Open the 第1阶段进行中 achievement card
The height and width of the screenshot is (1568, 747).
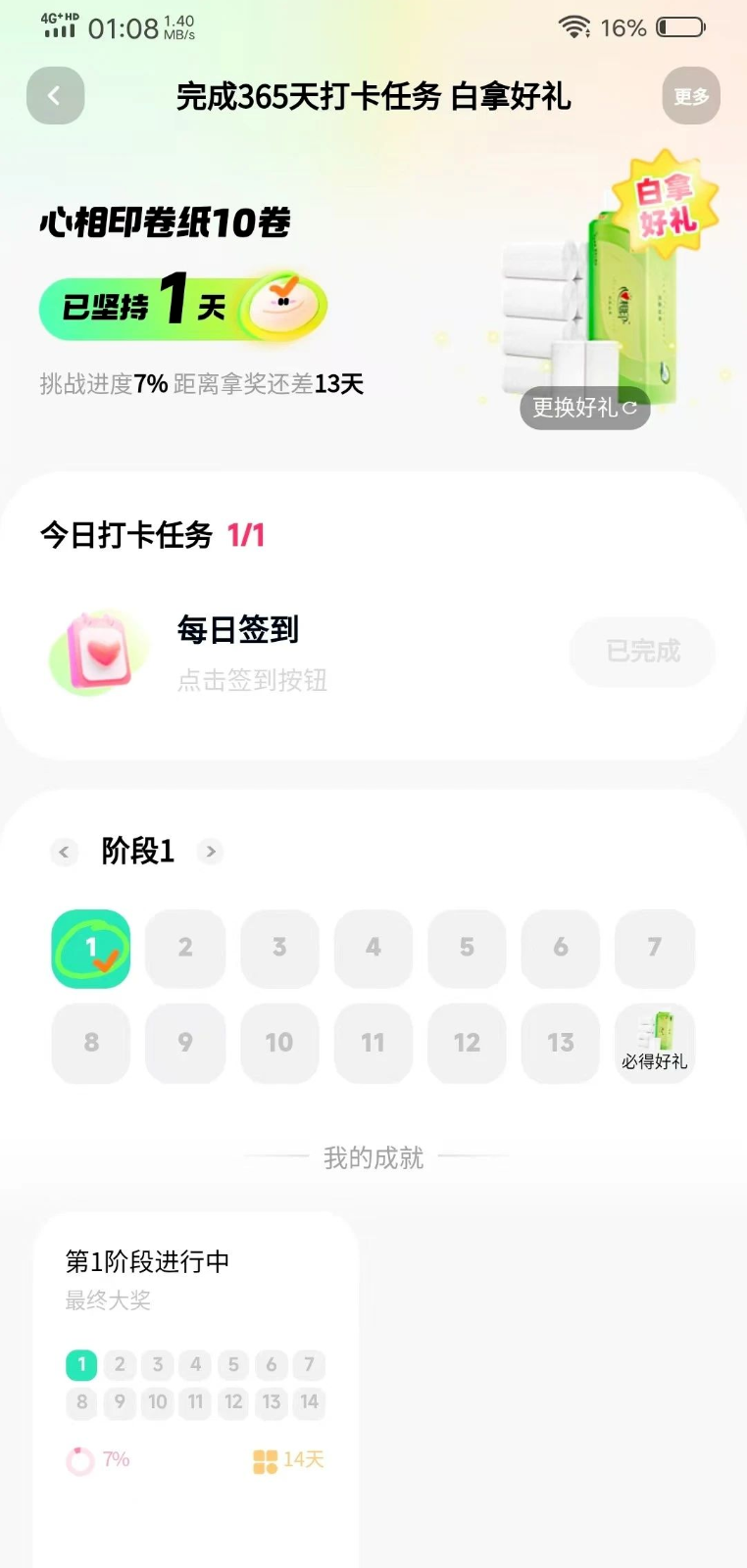(196, 1372)
